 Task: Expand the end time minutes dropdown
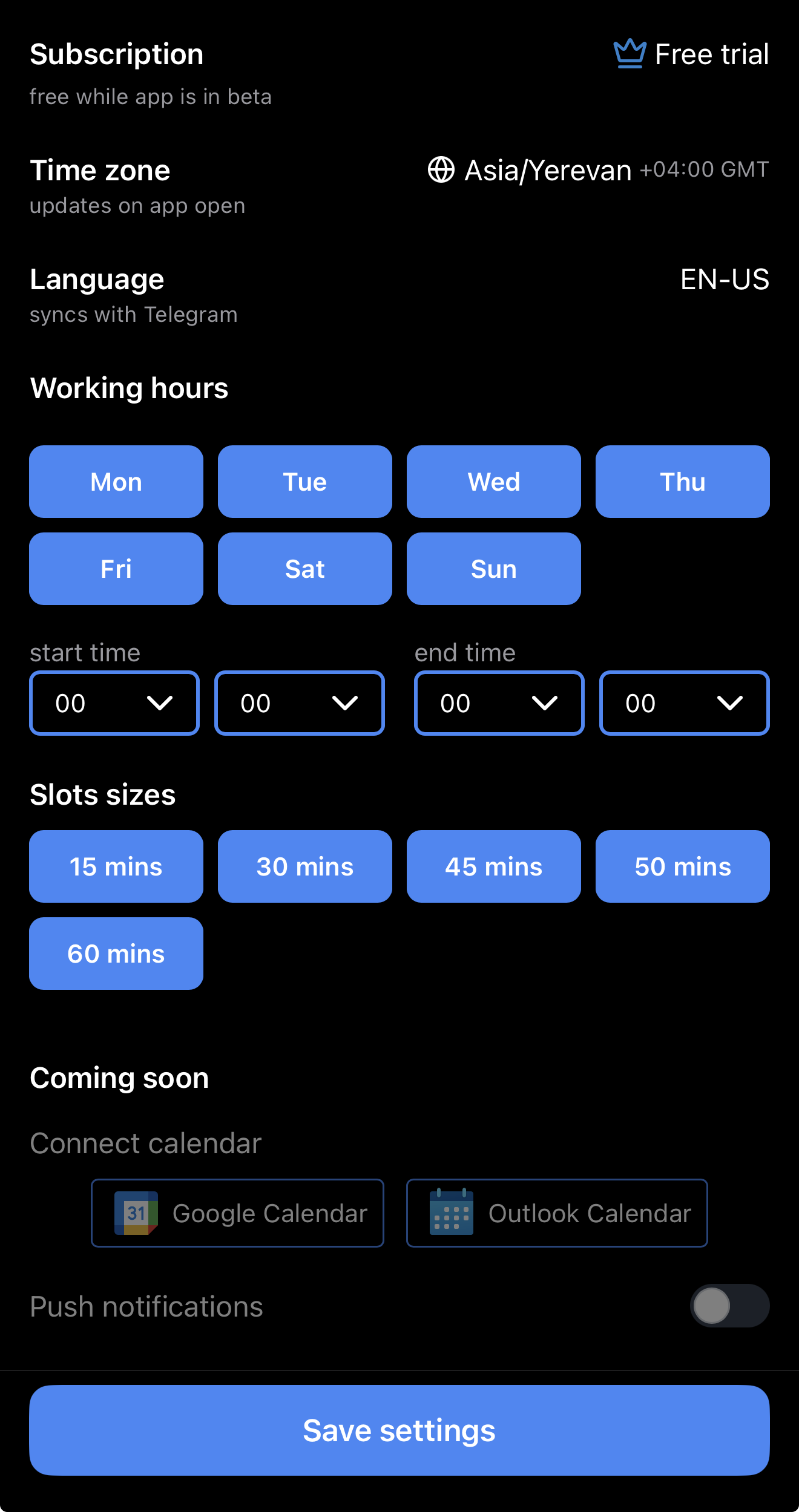click(x=684, y=702)
